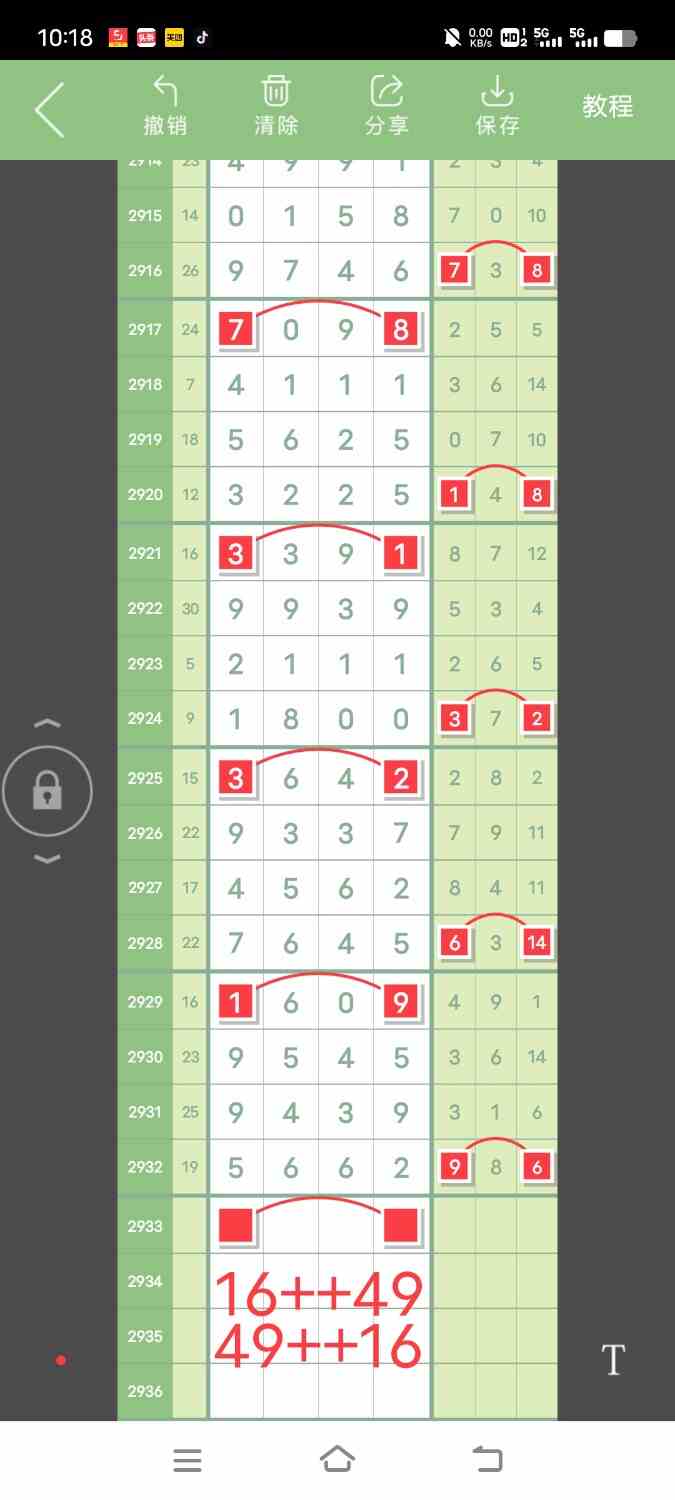Image resolution: width=675 pixels, height=1500 pixels.
Task: Open recent apps from the navigation bar
Action: pyautogui.click(x=187, y=1460)
